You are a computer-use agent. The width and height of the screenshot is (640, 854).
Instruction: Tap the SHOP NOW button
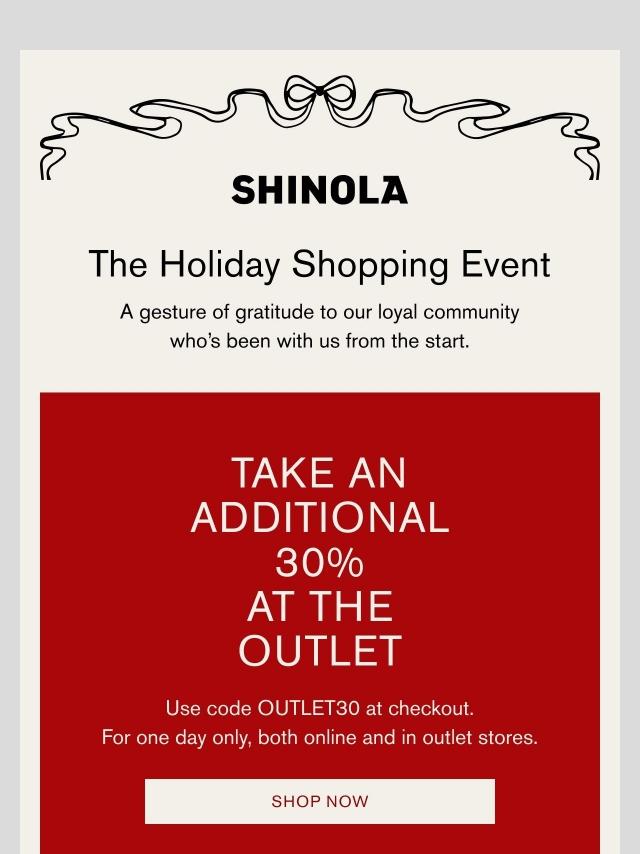click(x=320, y=801)
